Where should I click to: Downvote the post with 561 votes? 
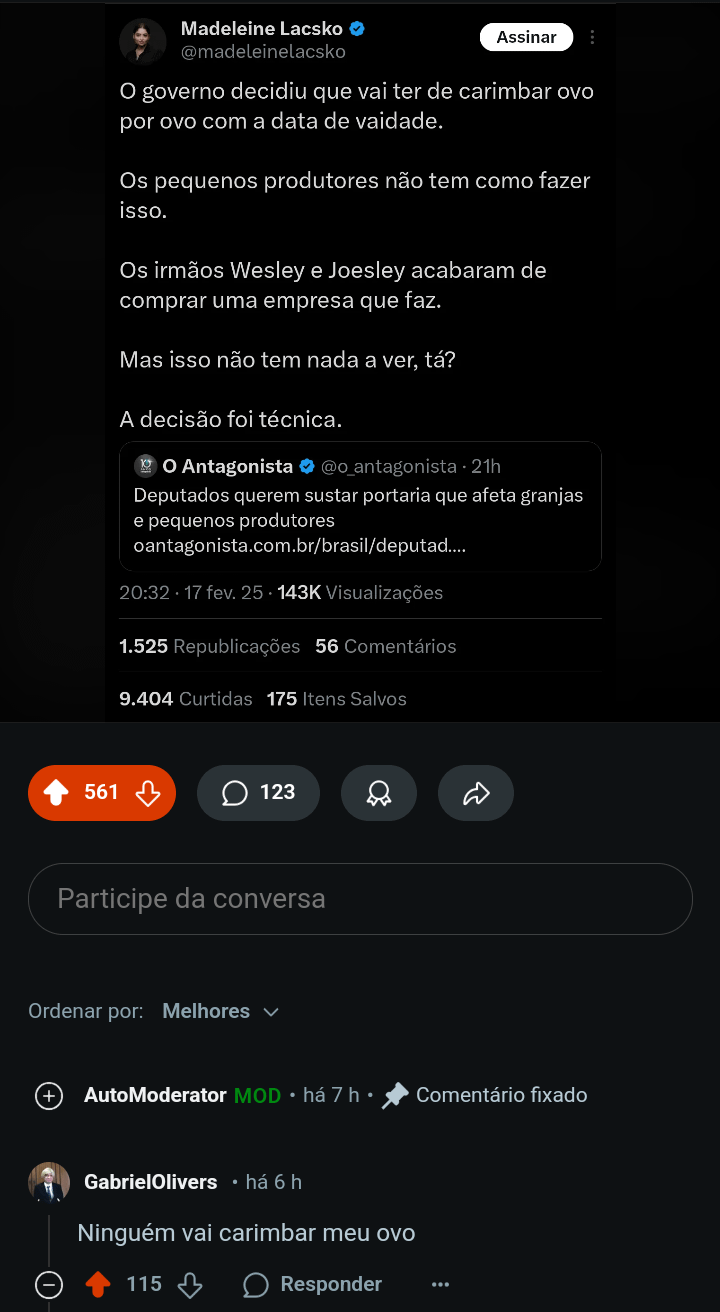(x=148, y=793)
